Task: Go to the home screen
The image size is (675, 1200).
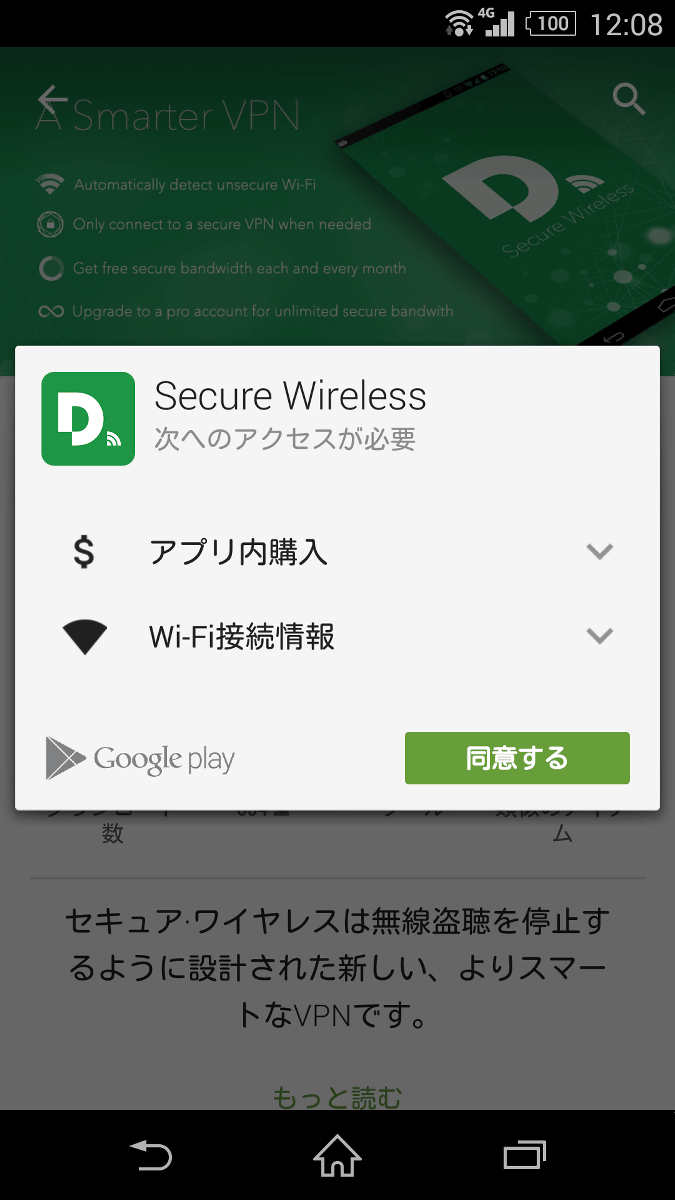Action: (337, 1156)
